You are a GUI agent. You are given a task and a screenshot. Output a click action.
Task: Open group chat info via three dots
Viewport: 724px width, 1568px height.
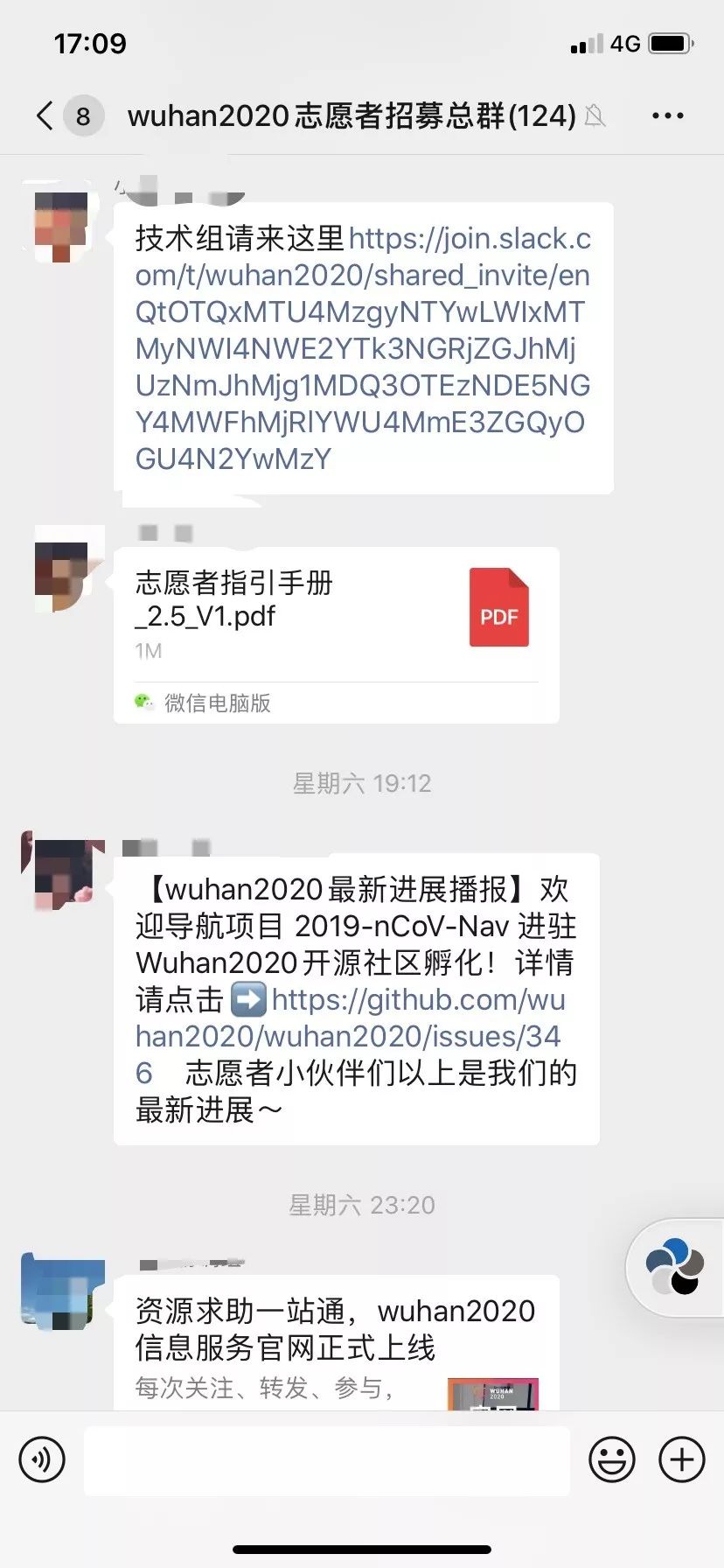(x=667, y=115)
